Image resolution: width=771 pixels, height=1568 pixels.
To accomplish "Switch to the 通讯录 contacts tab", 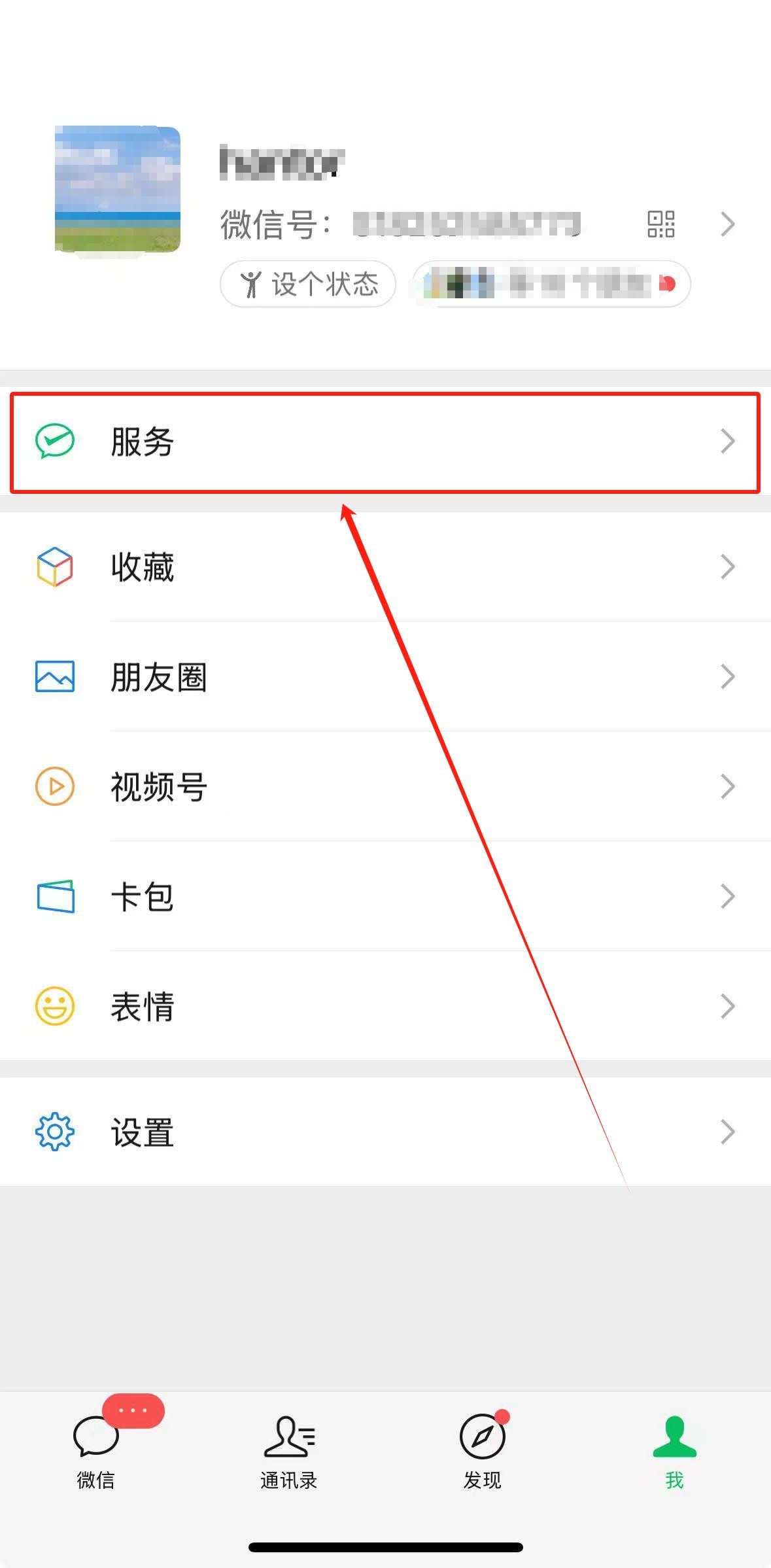I will (288, 1446).
